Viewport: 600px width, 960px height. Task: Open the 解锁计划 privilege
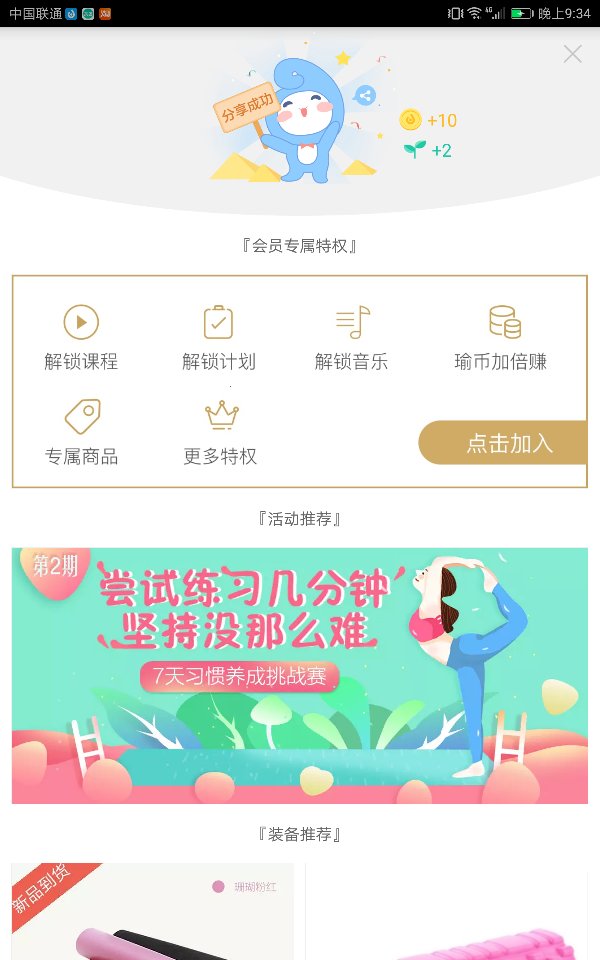(x=219, y=337)
